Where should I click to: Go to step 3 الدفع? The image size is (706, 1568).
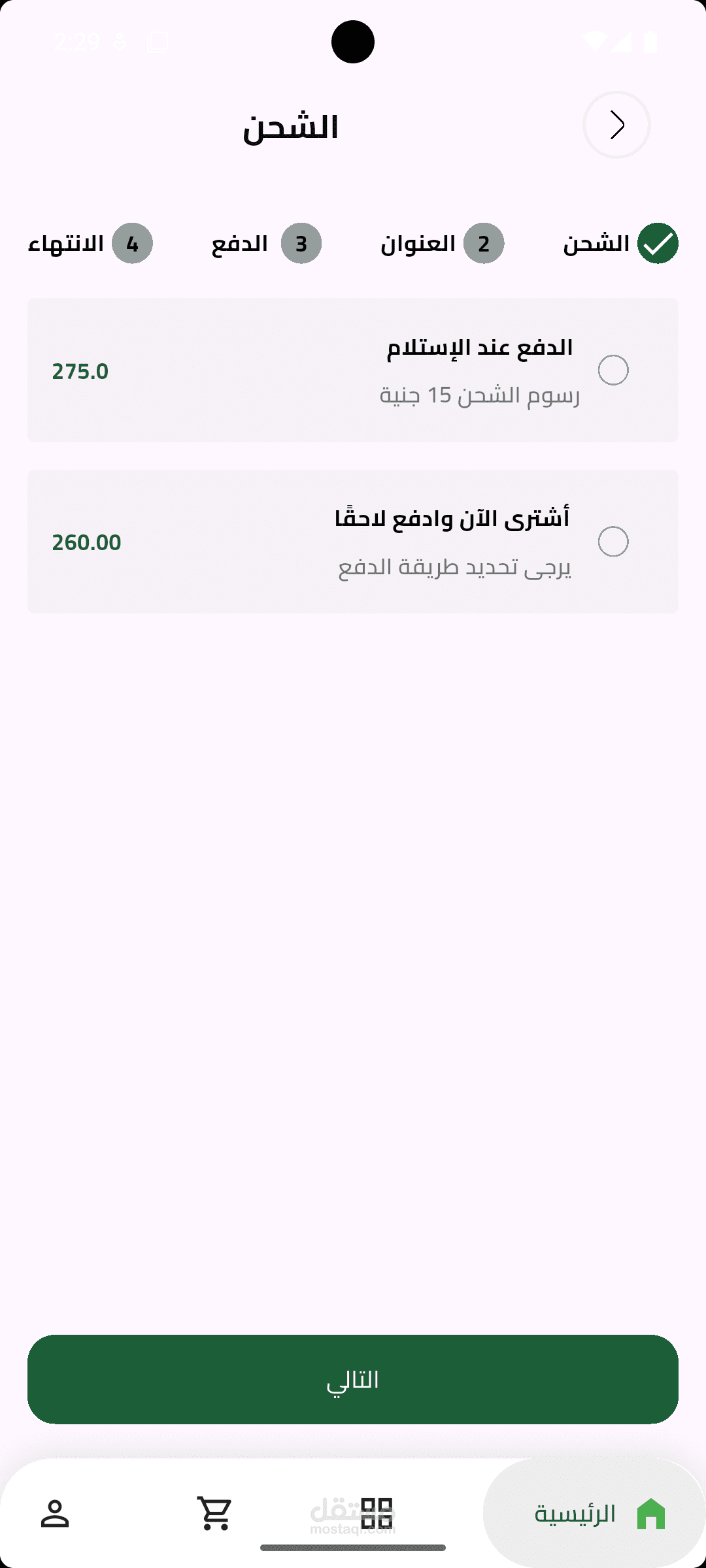point(267,244)
